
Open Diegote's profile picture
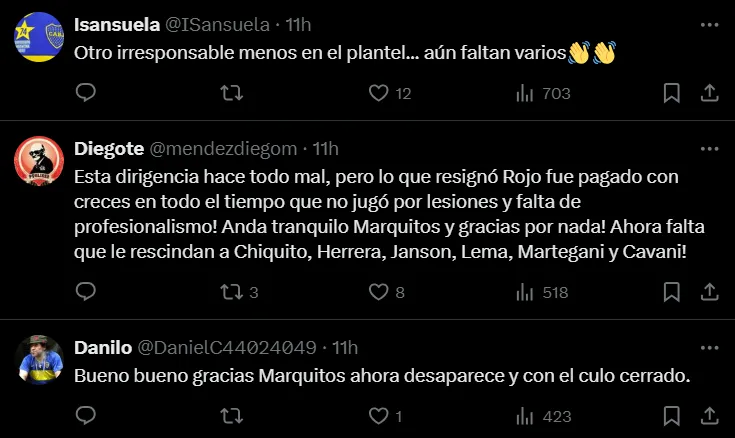pyautogui.click(x=41, y=162)
